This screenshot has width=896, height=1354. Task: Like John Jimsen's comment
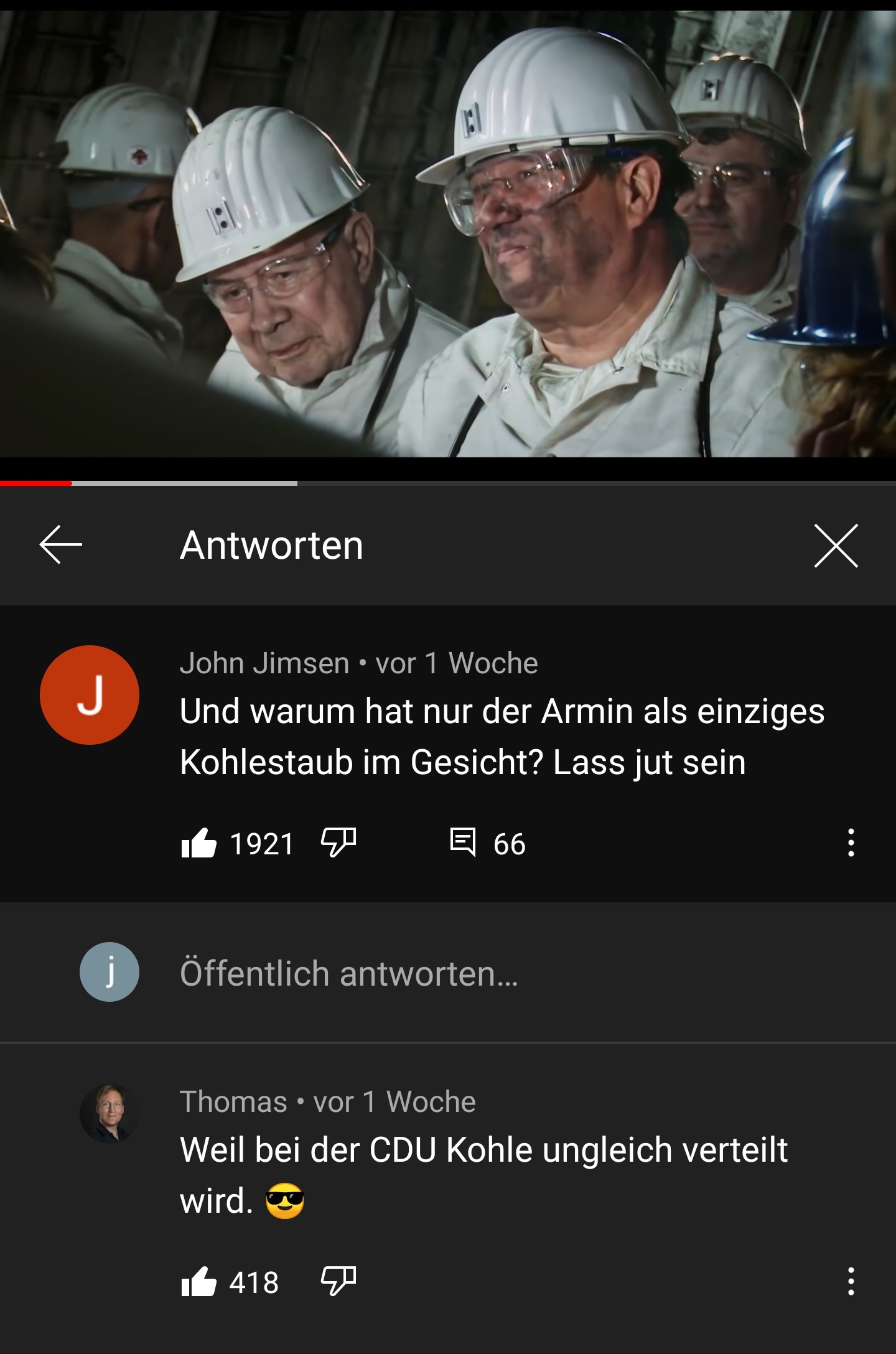click(198, 844)
